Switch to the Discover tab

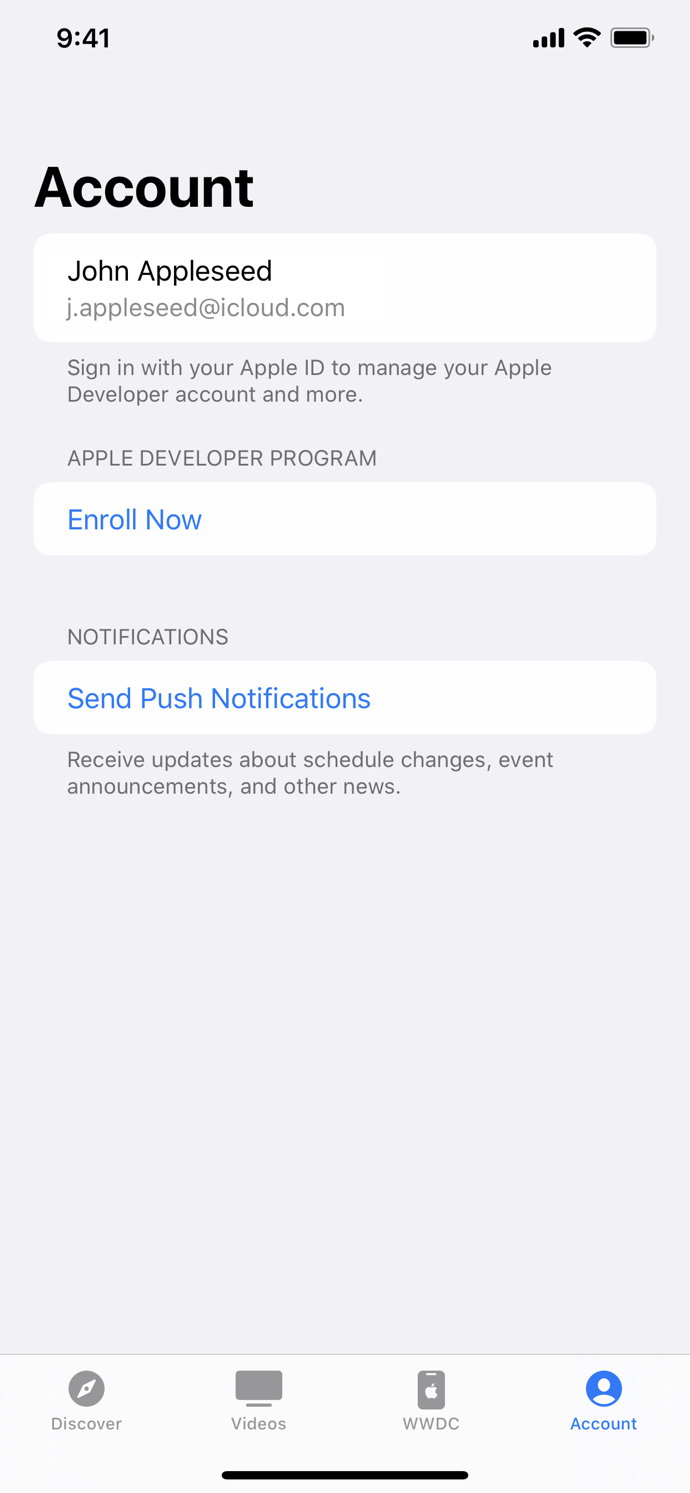coord(87,1401)
